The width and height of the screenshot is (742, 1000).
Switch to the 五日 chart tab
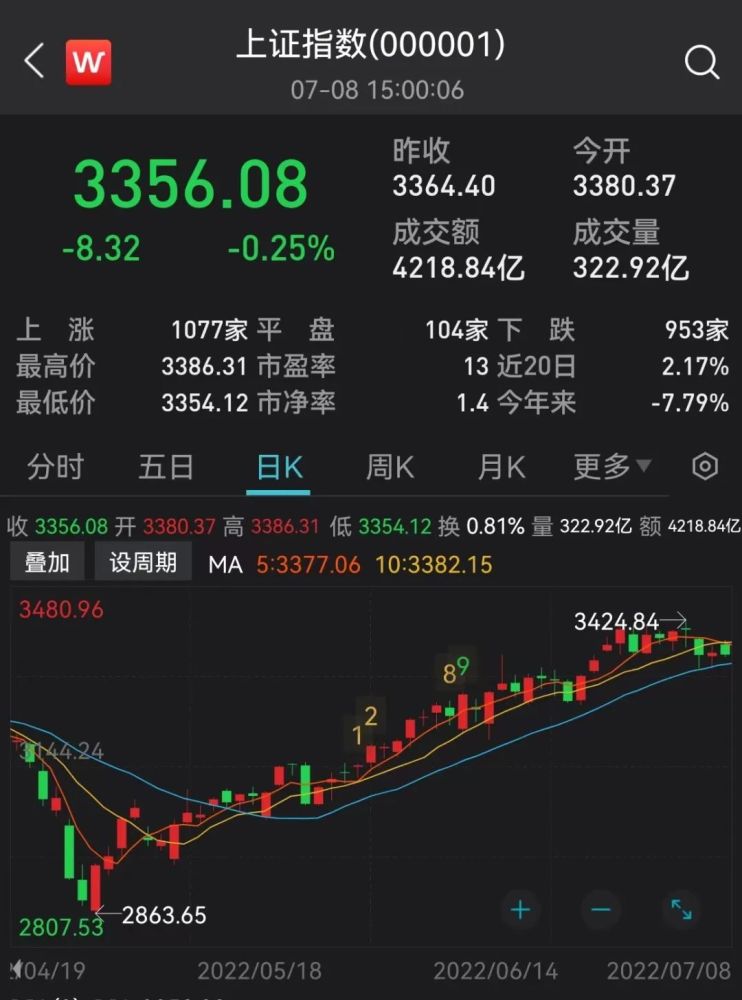(x=166, y=467)
